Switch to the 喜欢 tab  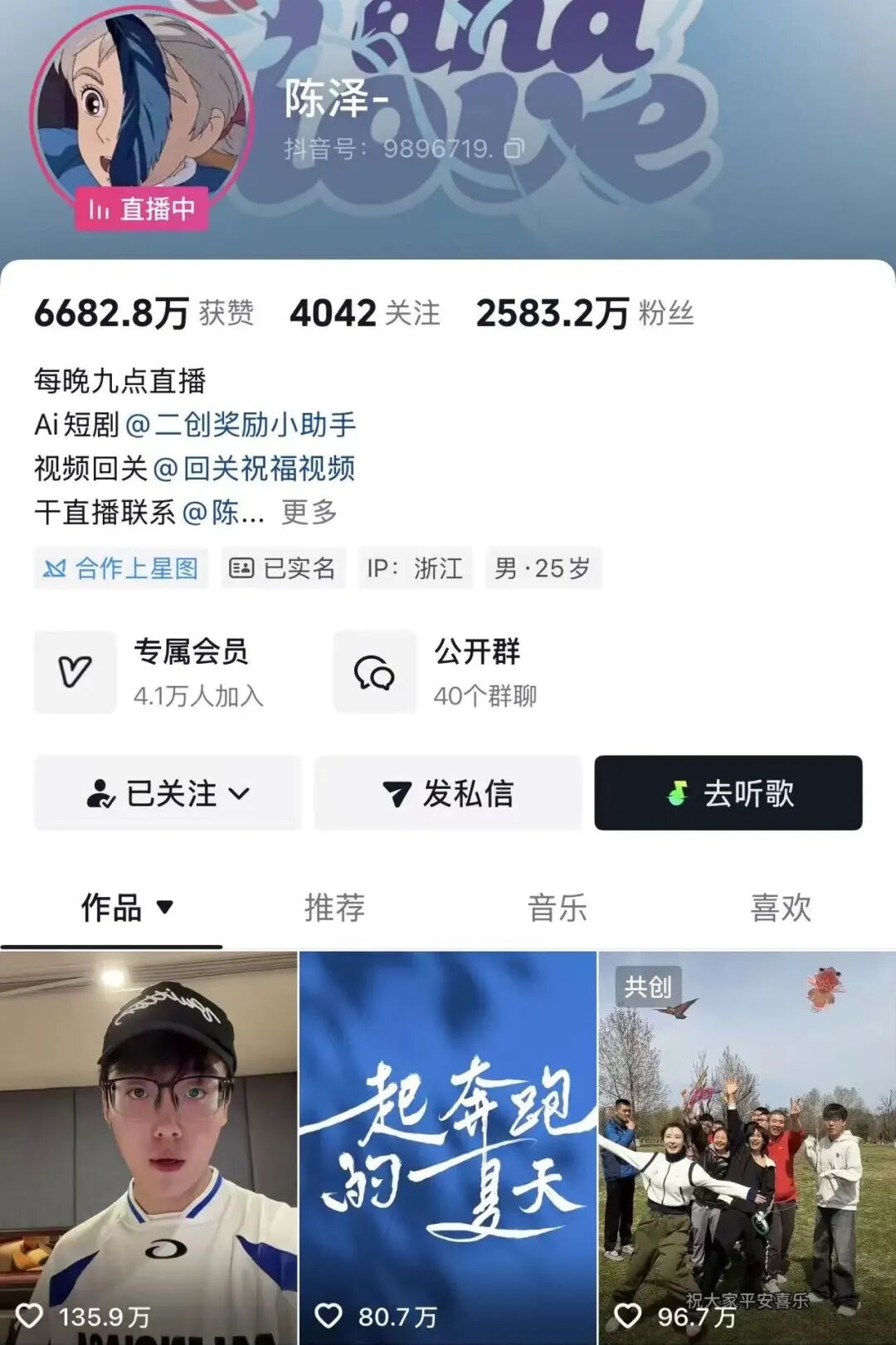[781, 908]
